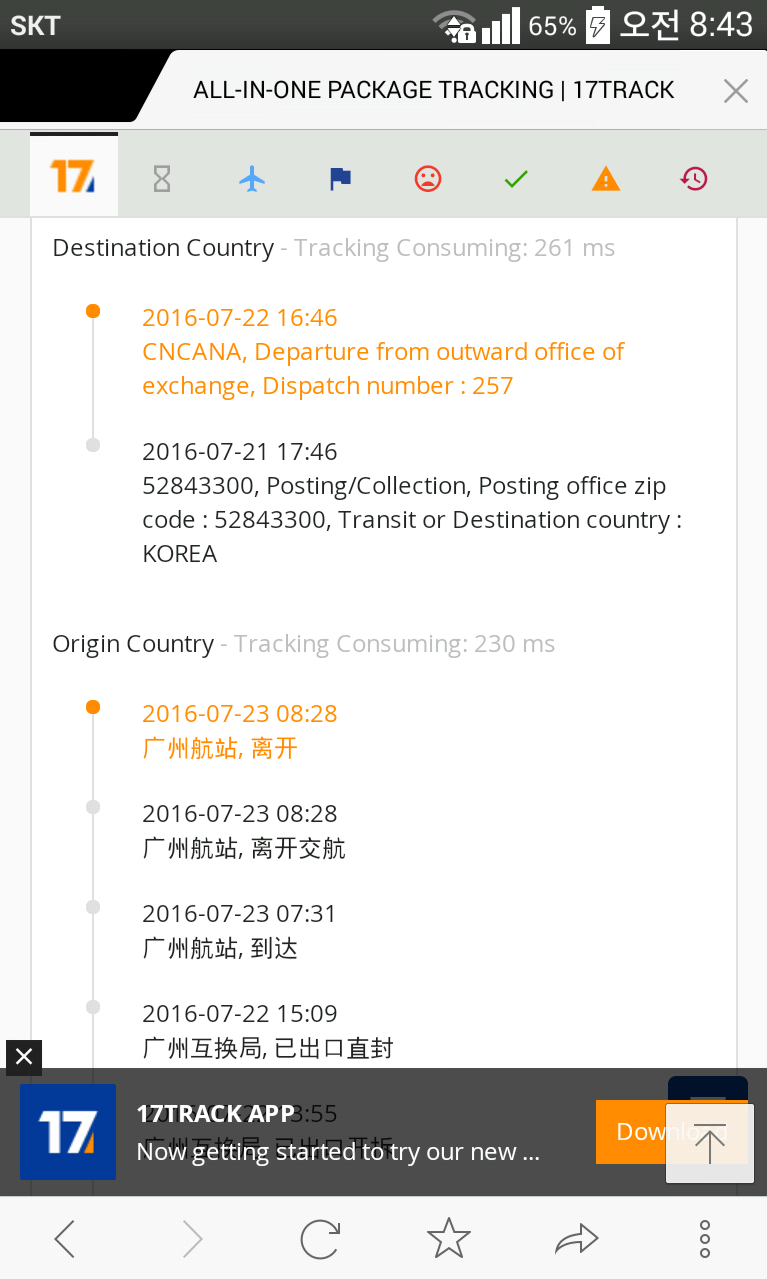Dismiss the 17TRACK APP banner
Screen dimensions: 767x1279
tap(24, 1056)
